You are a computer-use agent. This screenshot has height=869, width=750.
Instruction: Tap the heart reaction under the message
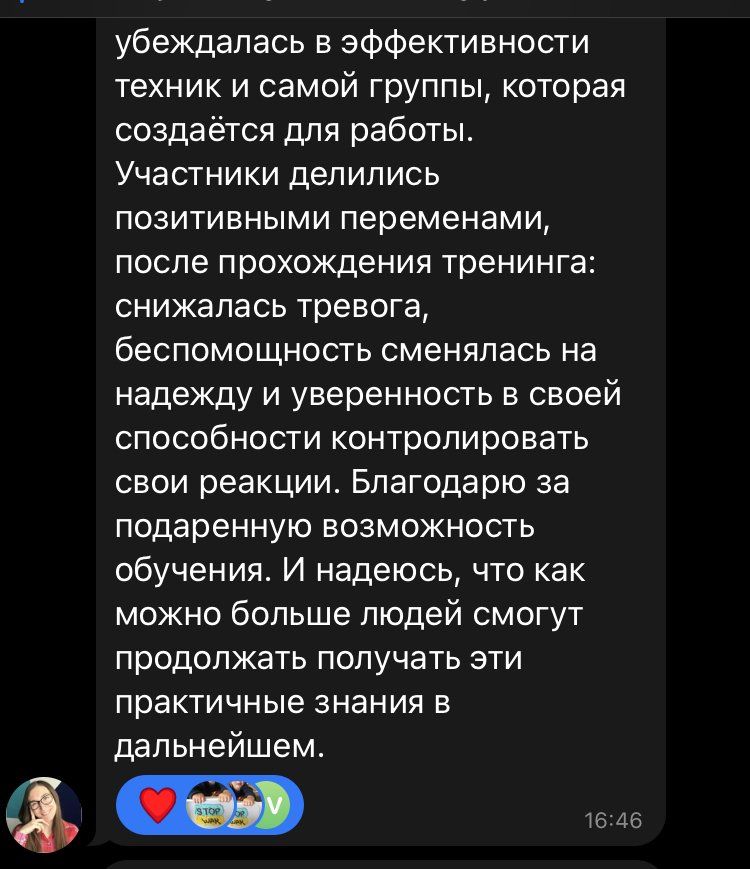point(157,804)
